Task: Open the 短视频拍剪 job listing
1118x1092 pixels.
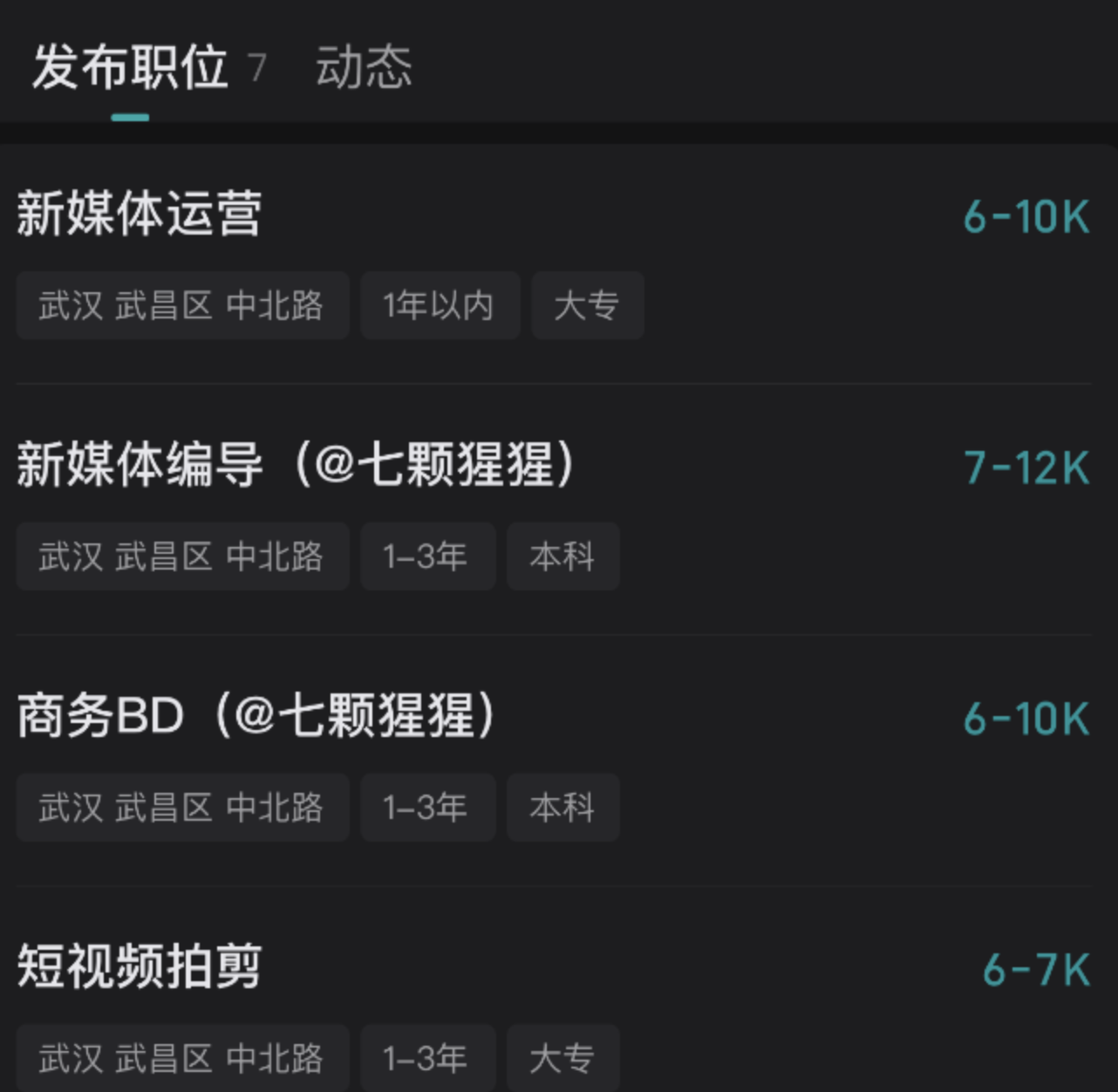Action: click(x=140, y=966)
